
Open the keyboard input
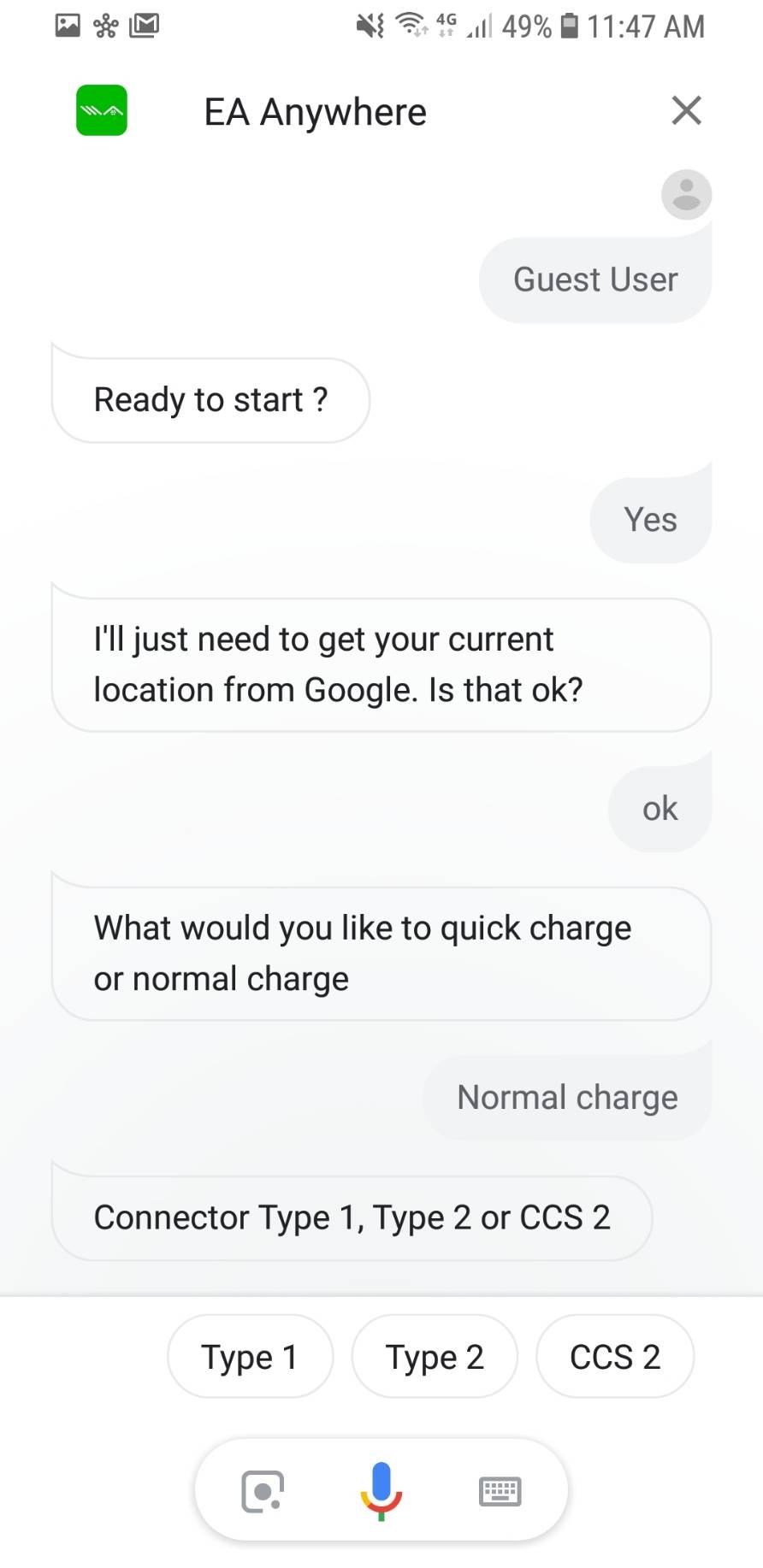(500, 1491)
